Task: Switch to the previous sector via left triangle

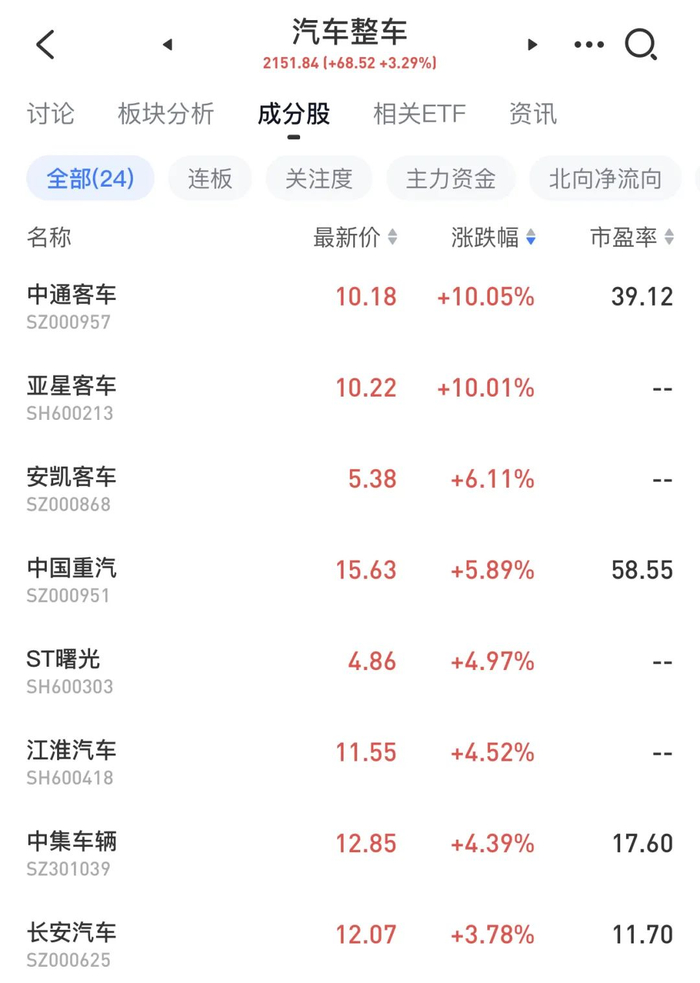Action: (x=167, y=44)
